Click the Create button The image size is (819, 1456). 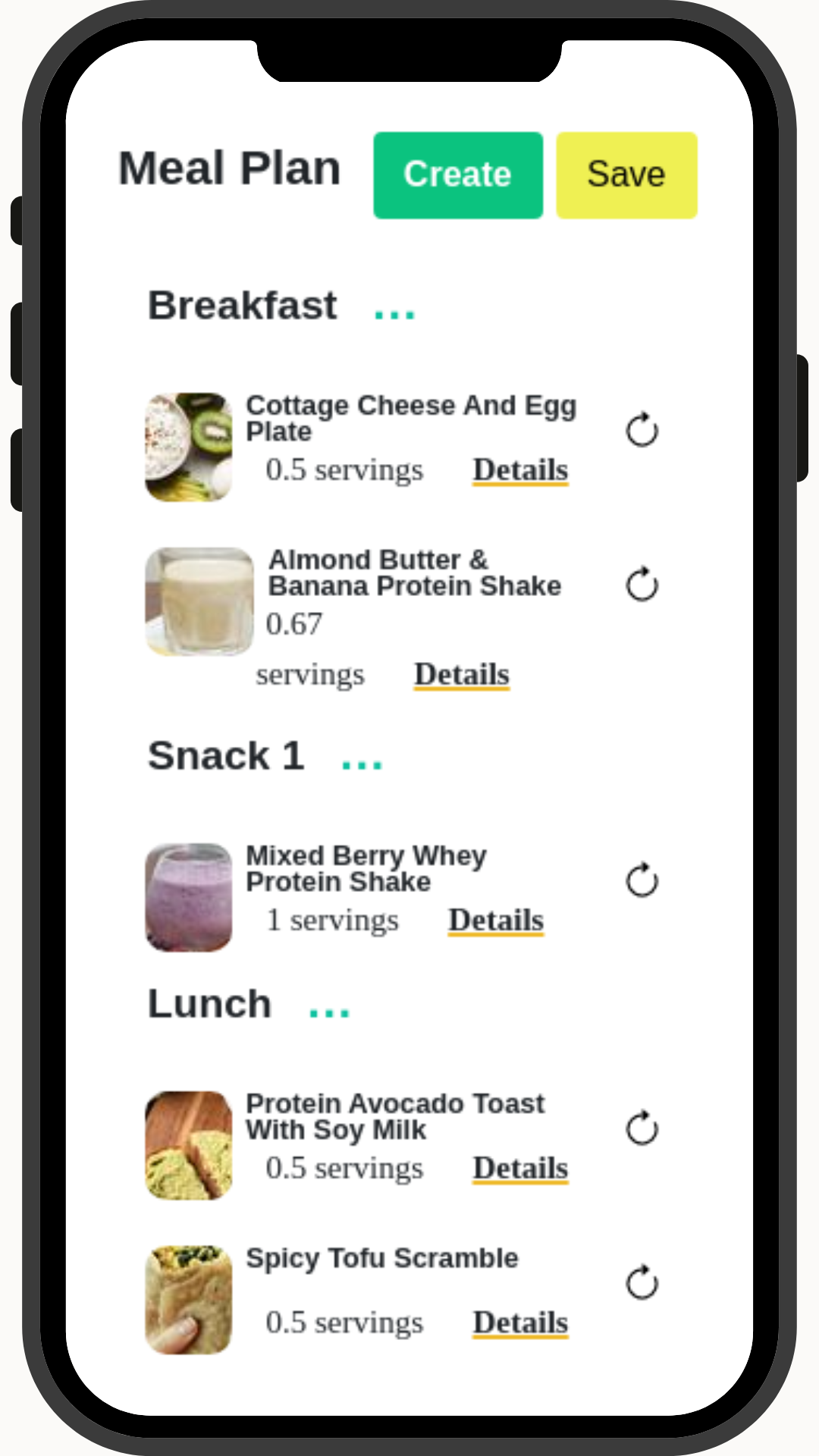coord(457,174)
